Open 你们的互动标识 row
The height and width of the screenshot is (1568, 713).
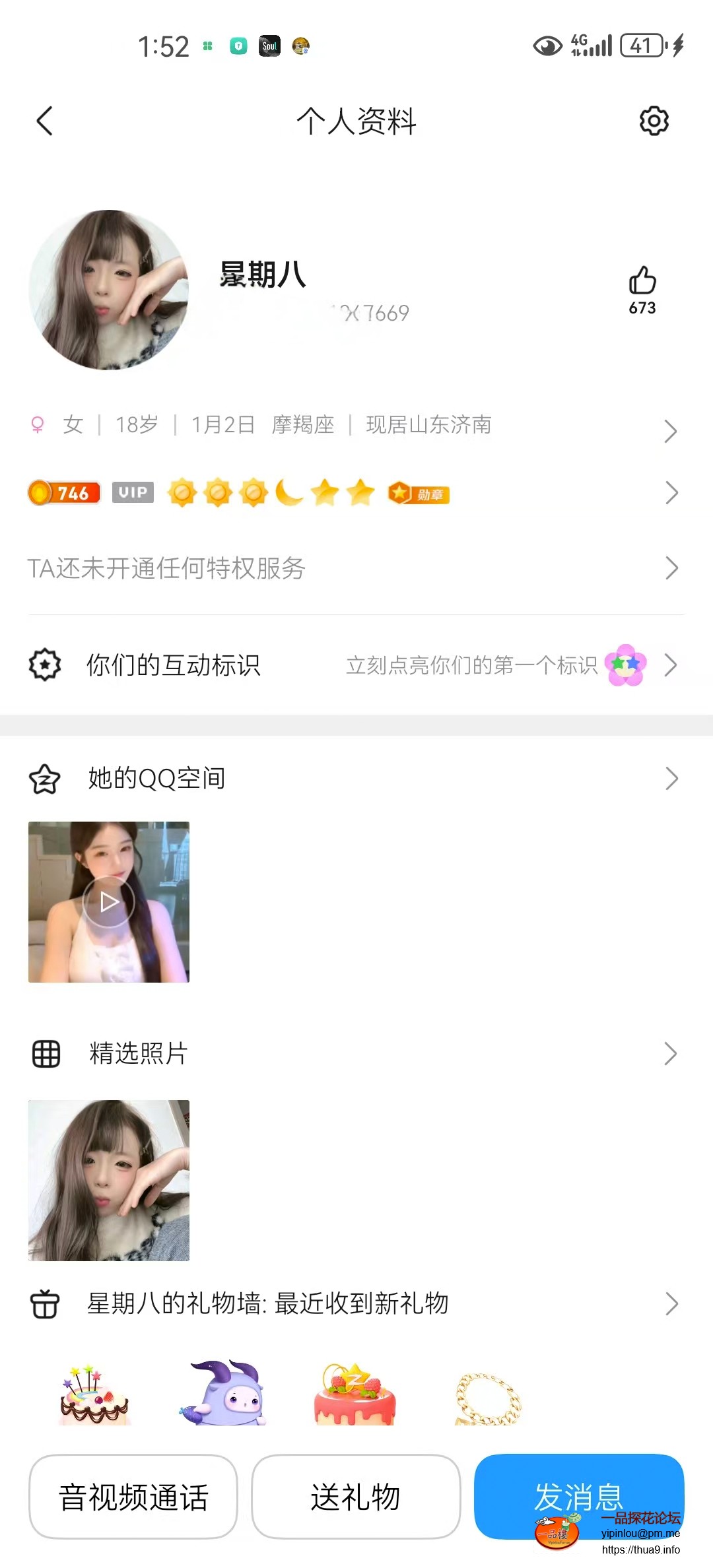356,665
